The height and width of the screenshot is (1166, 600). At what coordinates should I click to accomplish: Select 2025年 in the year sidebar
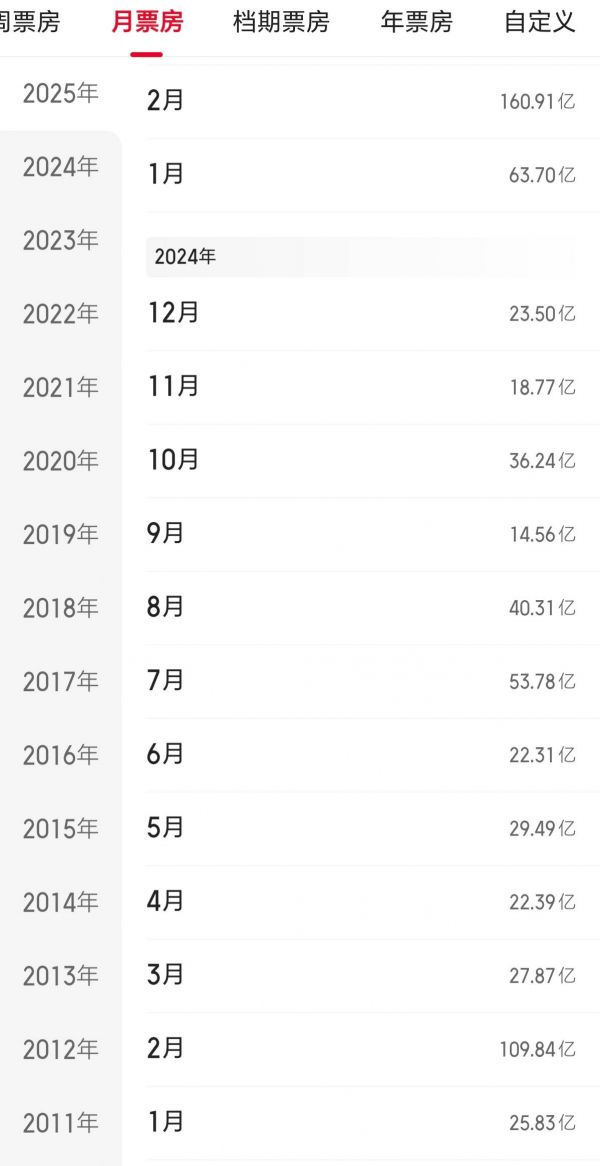click(x=60, y=94)
